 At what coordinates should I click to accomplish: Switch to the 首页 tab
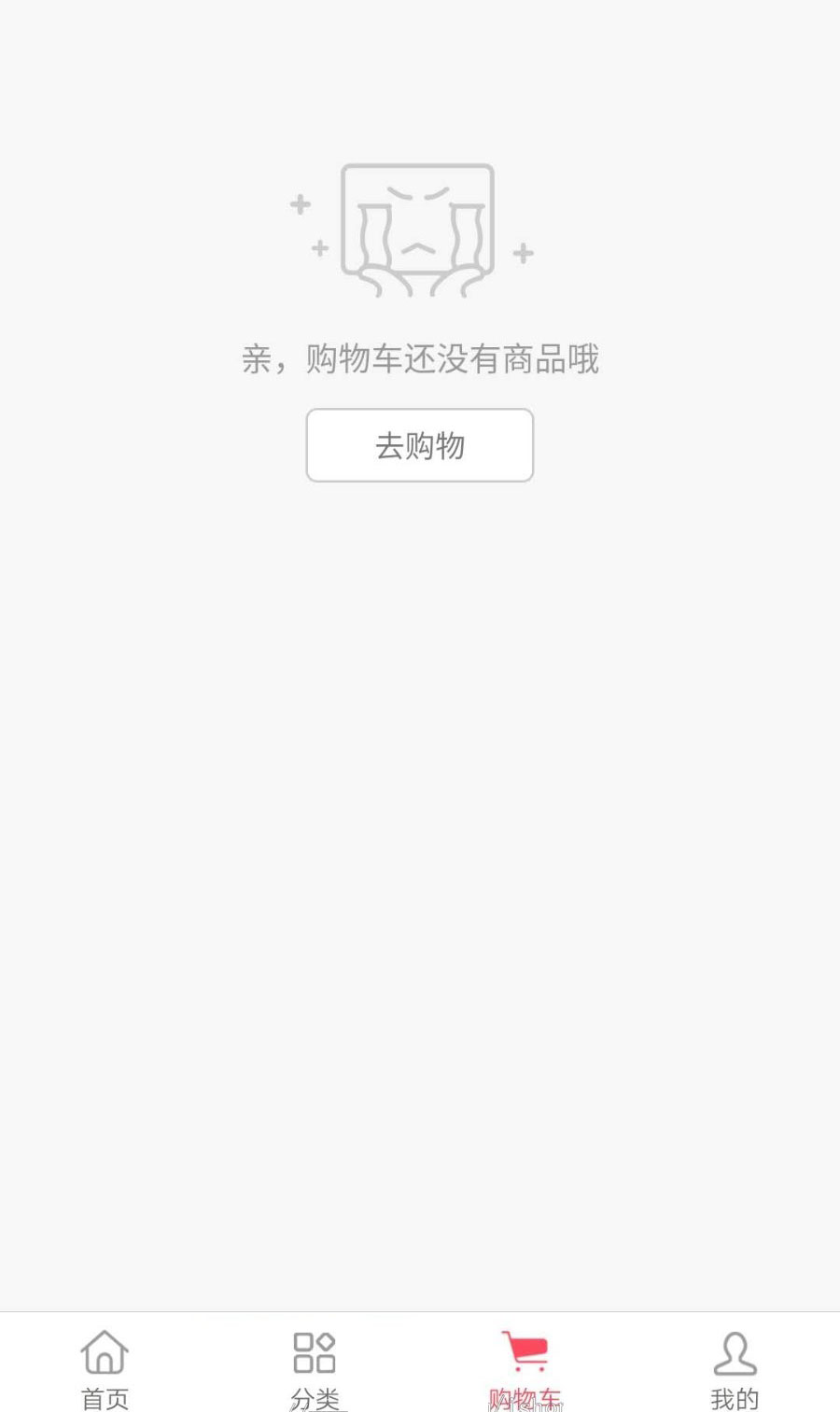(x=105, y=1368)
